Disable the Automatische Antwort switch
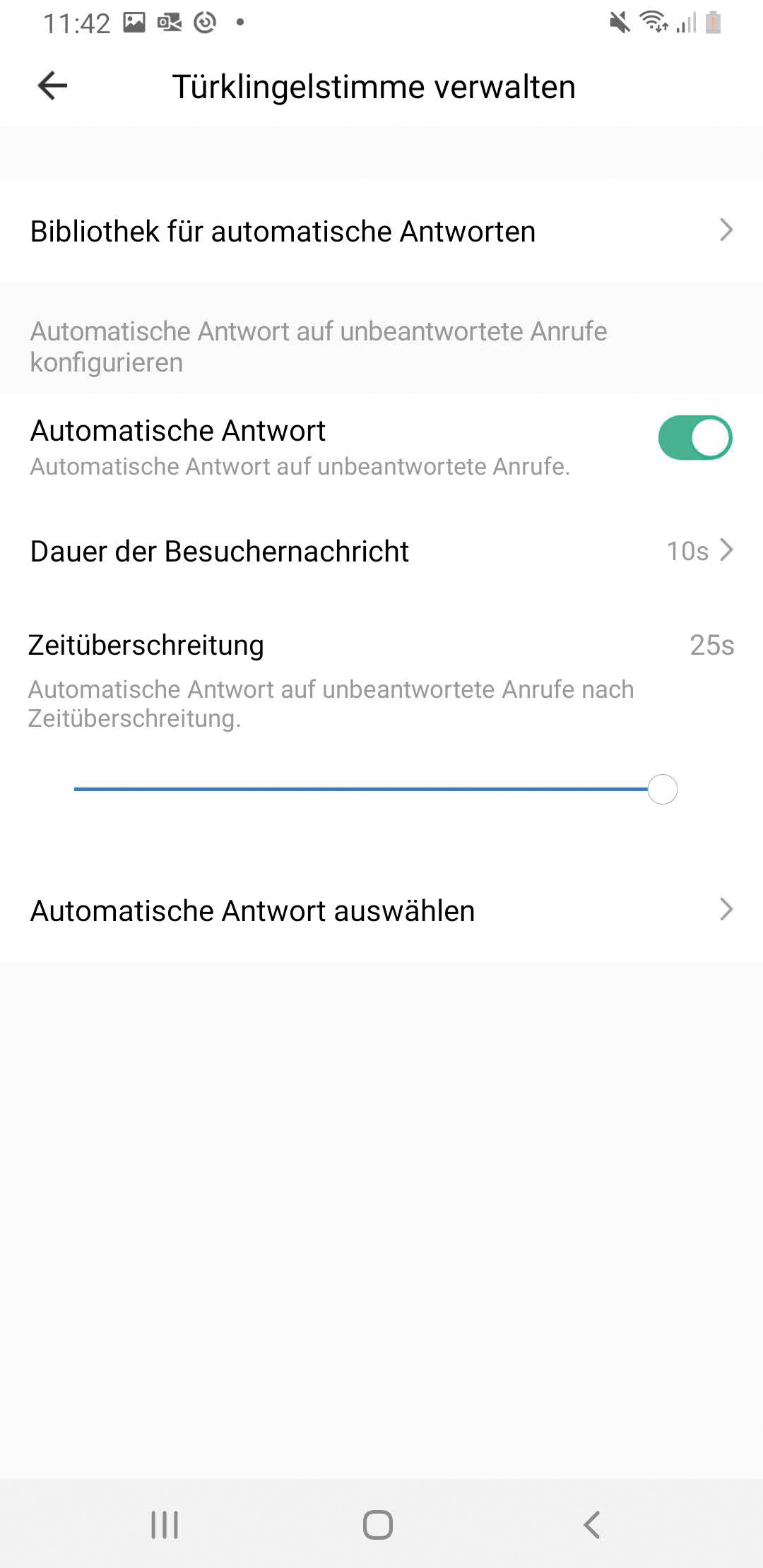This screenshot has height=1568, width=763. tap(695, 438)
